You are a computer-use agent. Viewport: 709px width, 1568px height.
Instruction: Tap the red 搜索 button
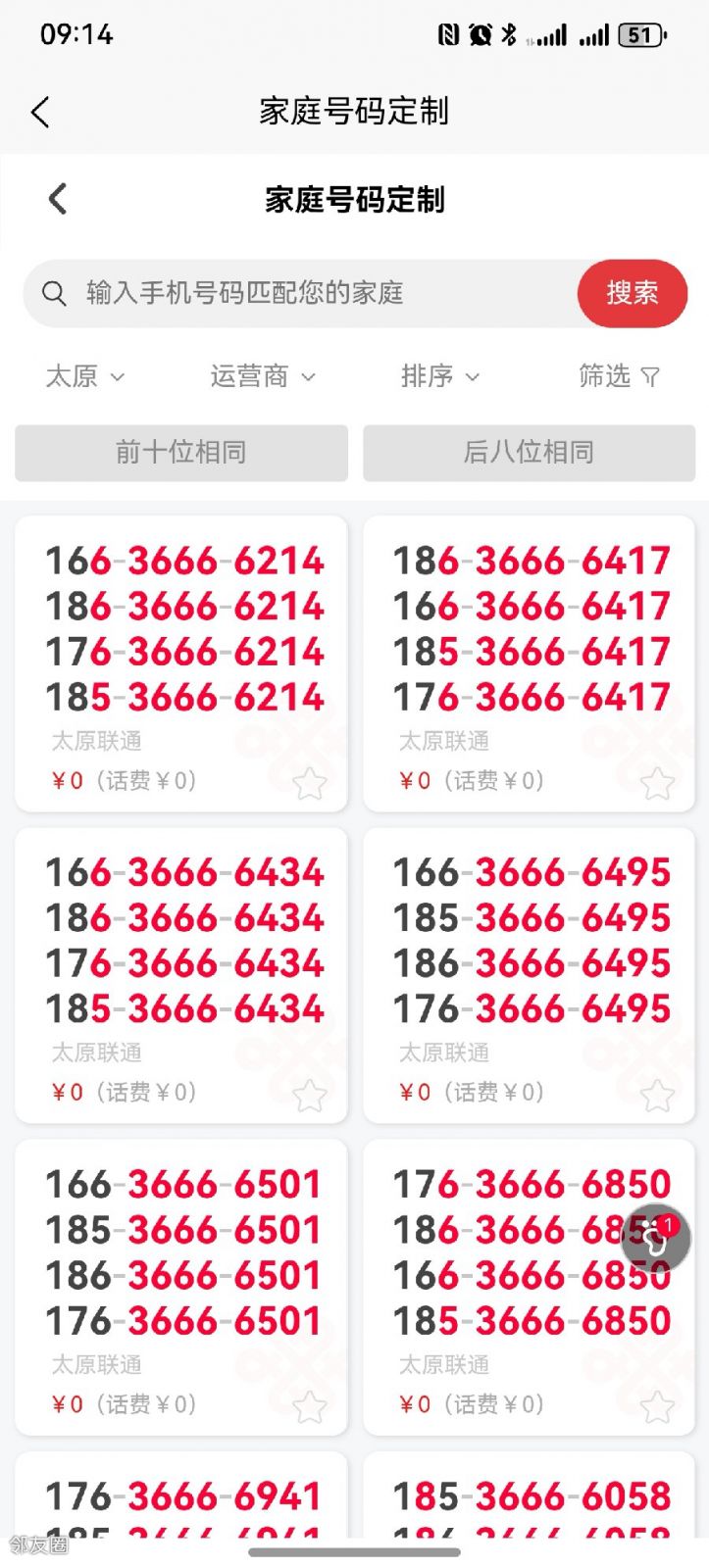[x=633, y=293]
